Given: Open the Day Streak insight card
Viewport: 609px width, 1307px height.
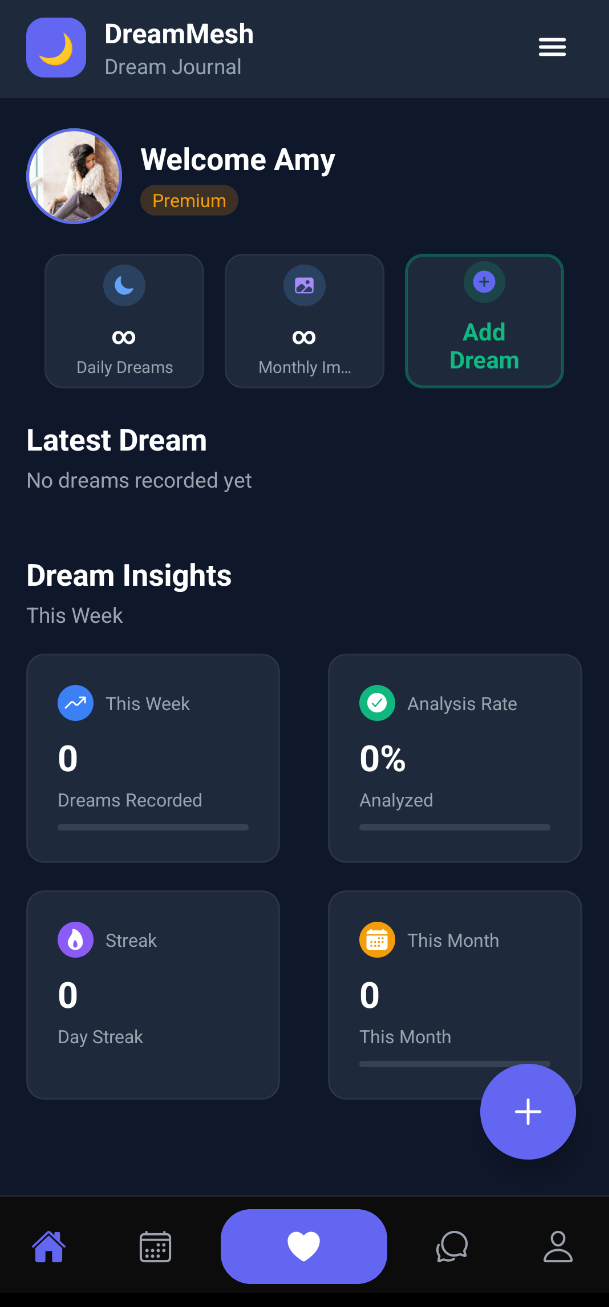Looking at the screenshot, I should point(153,994).
